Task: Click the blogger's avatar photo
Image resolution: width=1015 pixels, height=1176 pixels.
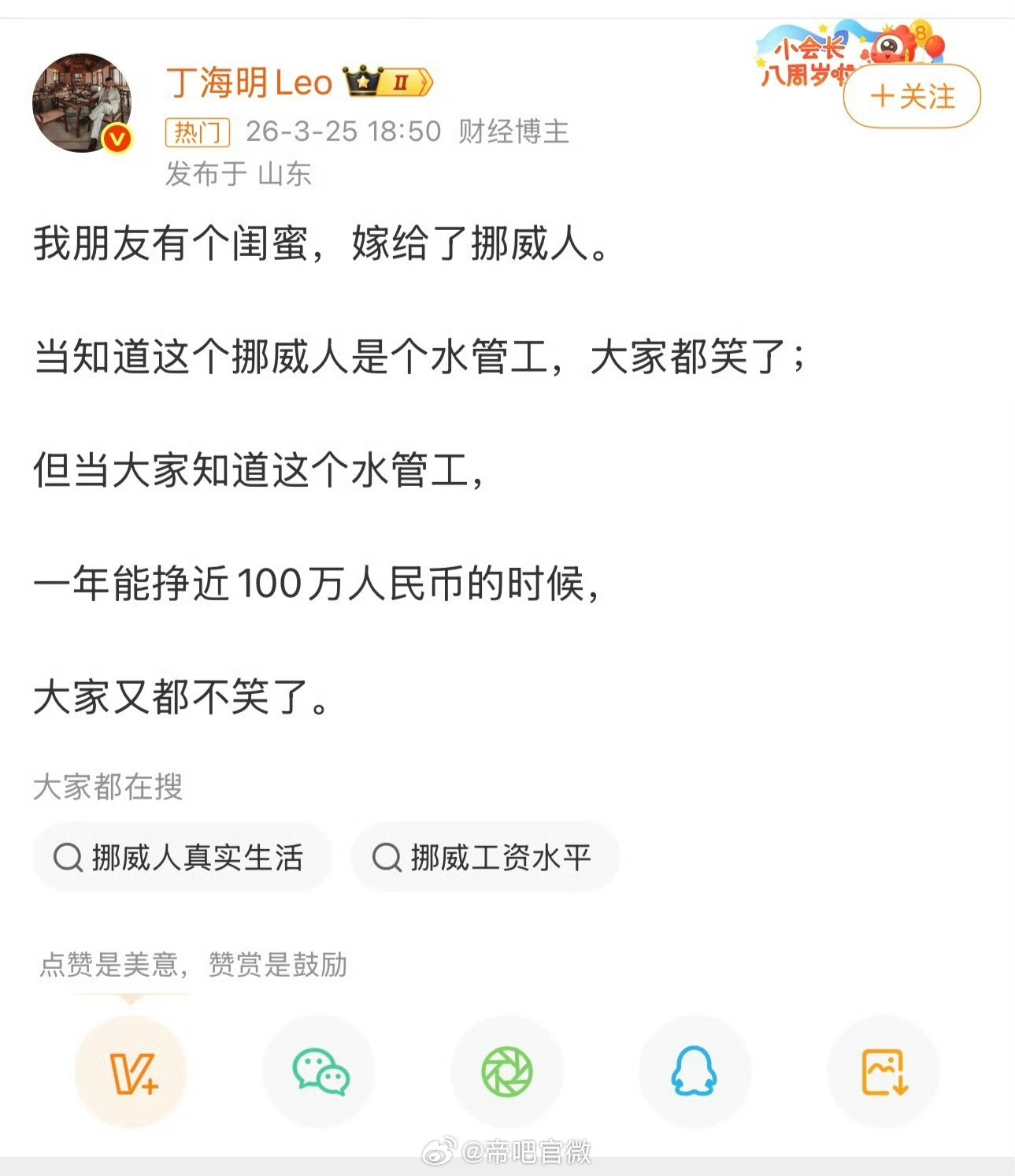Action: [x=83, y=100]
